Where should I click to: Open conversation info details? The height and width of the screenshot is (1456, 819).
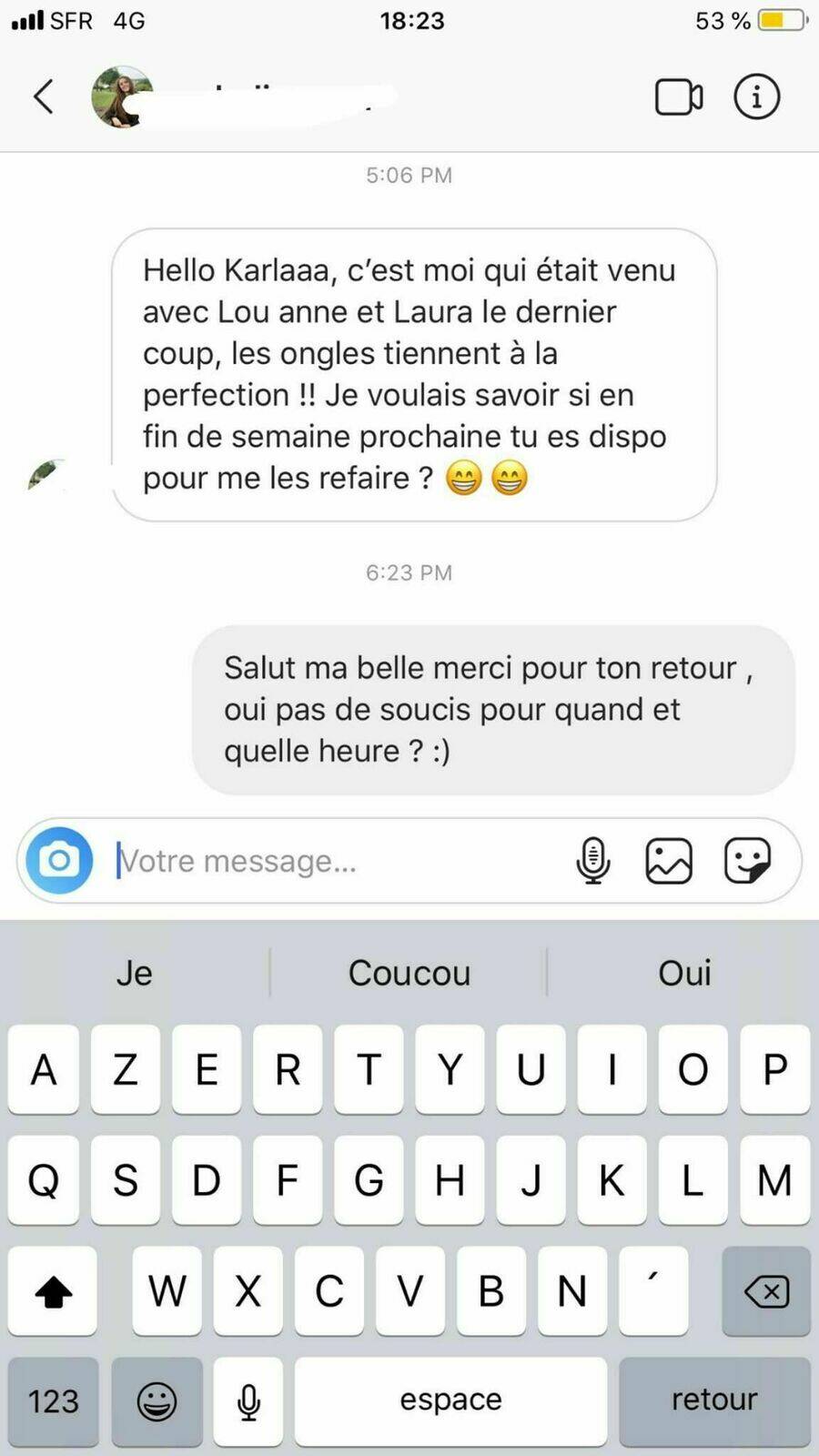(x=756, y=96)
